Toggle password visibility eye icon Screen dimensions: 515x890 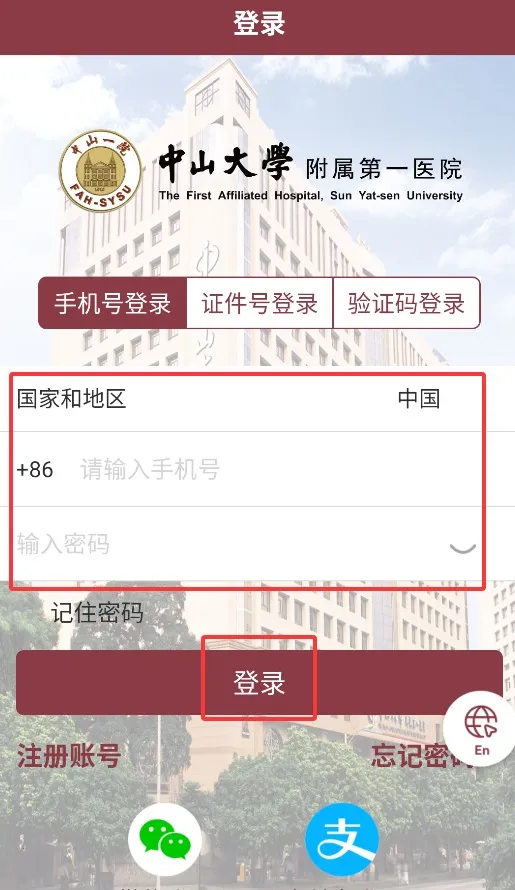click(462, 547)
